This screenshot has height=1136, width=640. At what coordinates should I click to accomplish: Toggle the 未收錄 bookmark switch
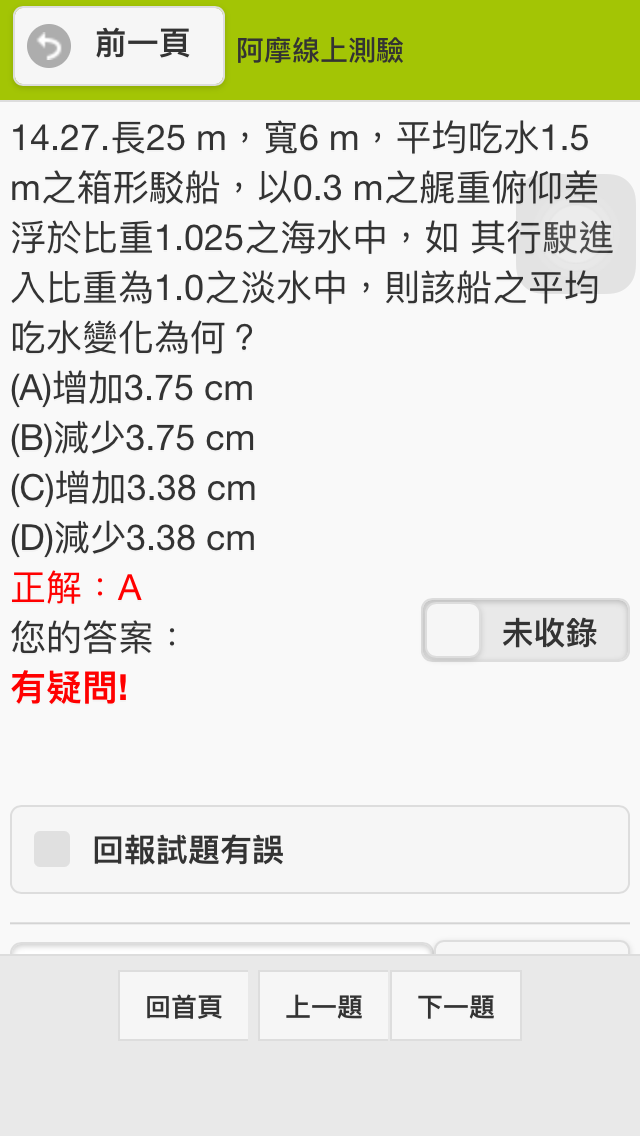click(x=525, y=631)
